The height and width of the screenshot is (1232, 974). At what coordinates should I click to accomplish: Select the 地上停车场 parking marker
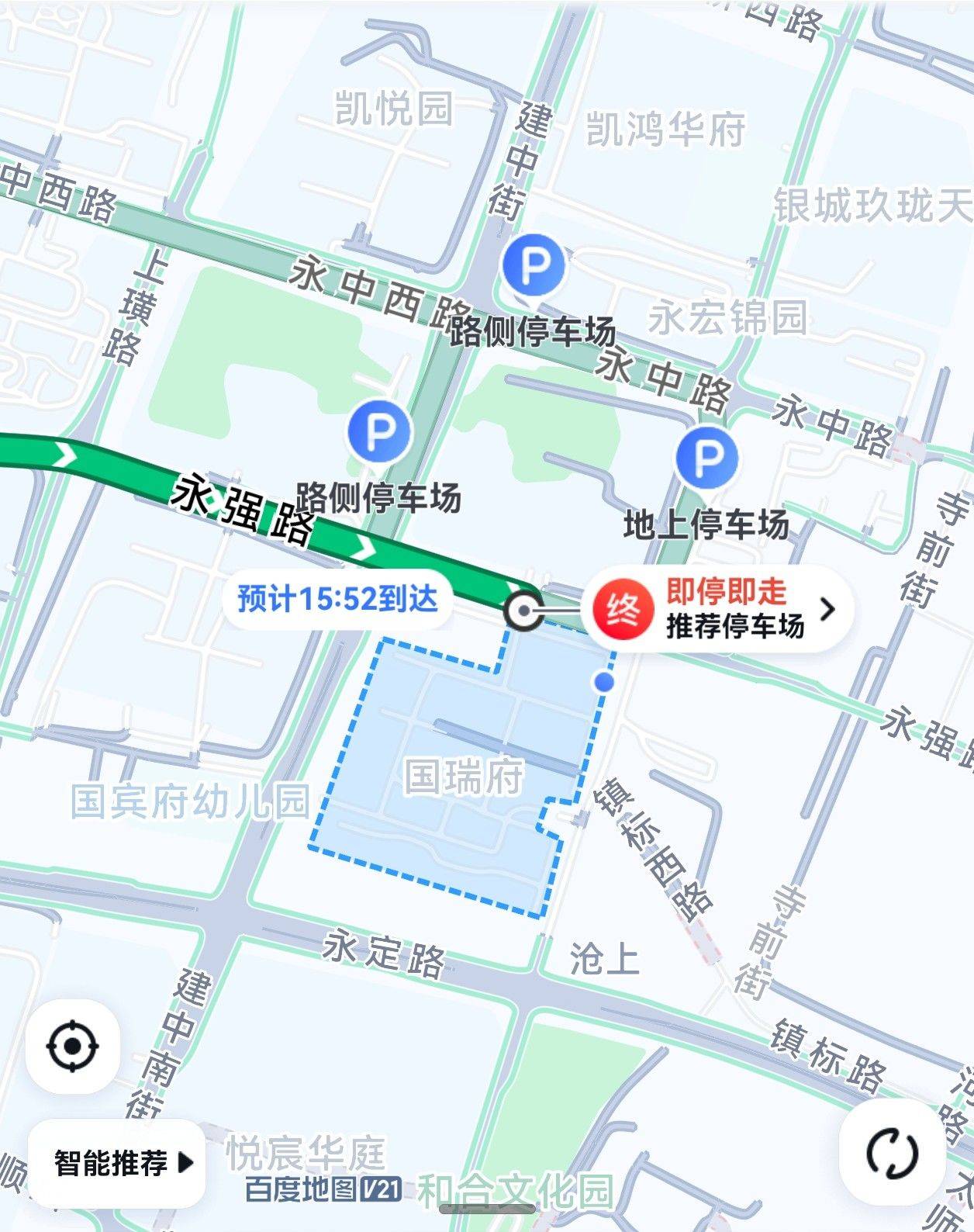706,458
